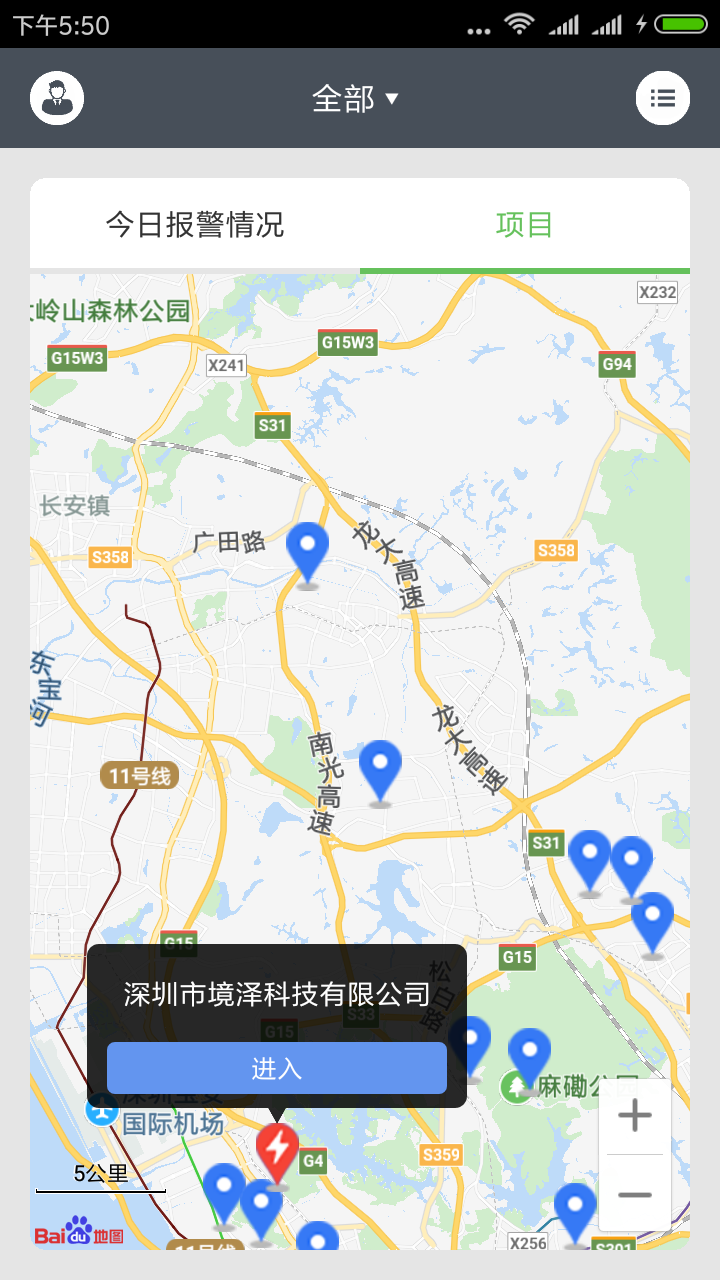720x1280 pixels.
Task: Open the list menu icon at top right
Action: click(663, 97)
